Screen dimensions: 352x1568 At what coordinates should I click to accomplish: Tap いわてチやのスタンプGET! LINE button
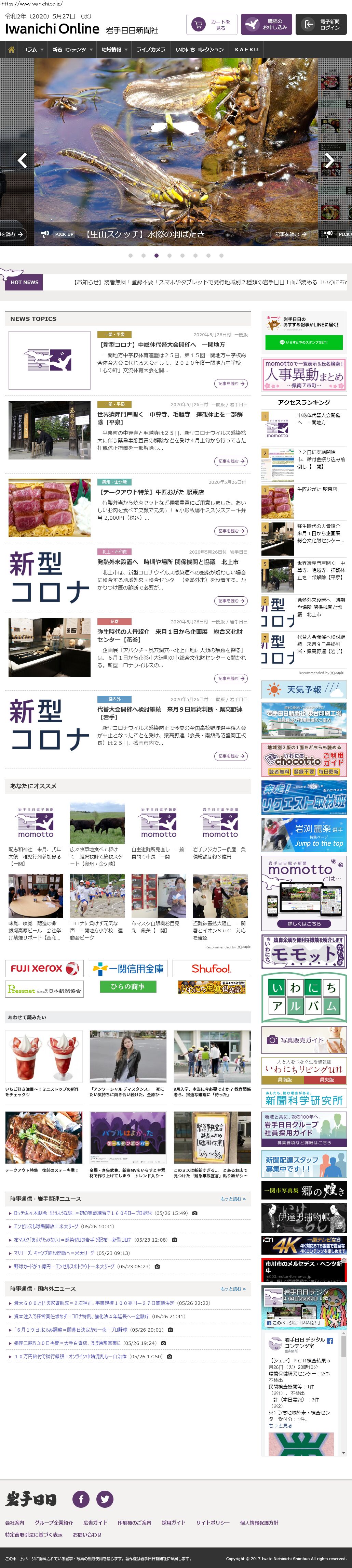point(303,343)
